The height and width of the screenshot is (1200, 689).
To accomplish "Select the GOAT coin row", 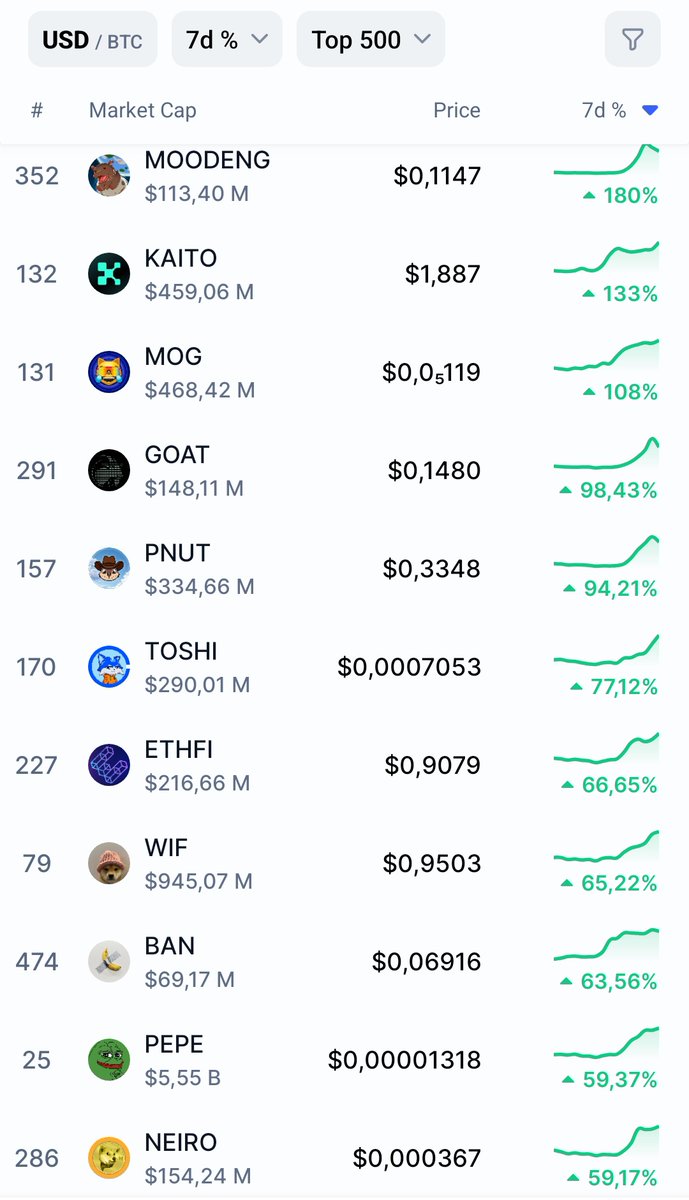I will pyautogui.click(x=344, y=470).
